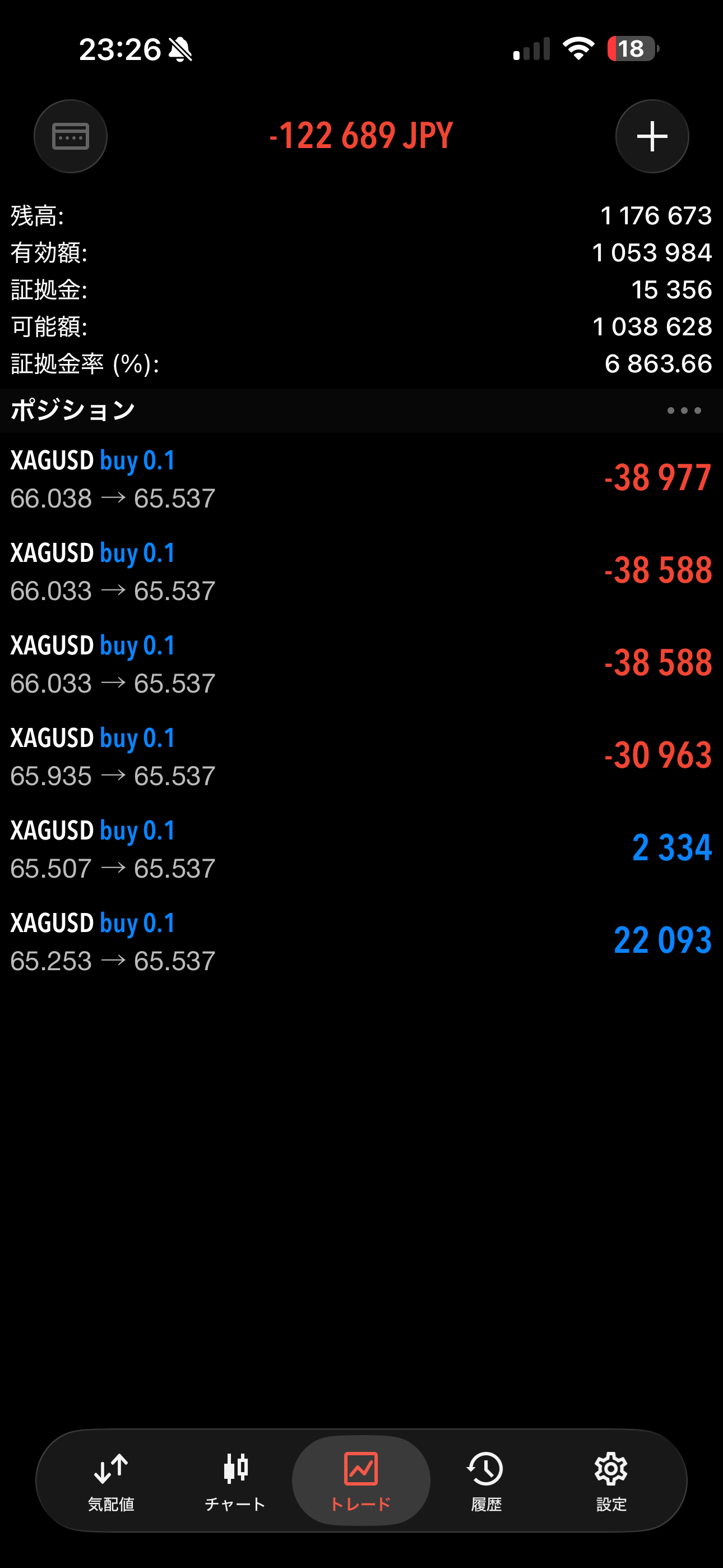The image size is (723, 1568).
Task: Open the three-dot menu in the ポジション header
Action: [x=683, y=411]
